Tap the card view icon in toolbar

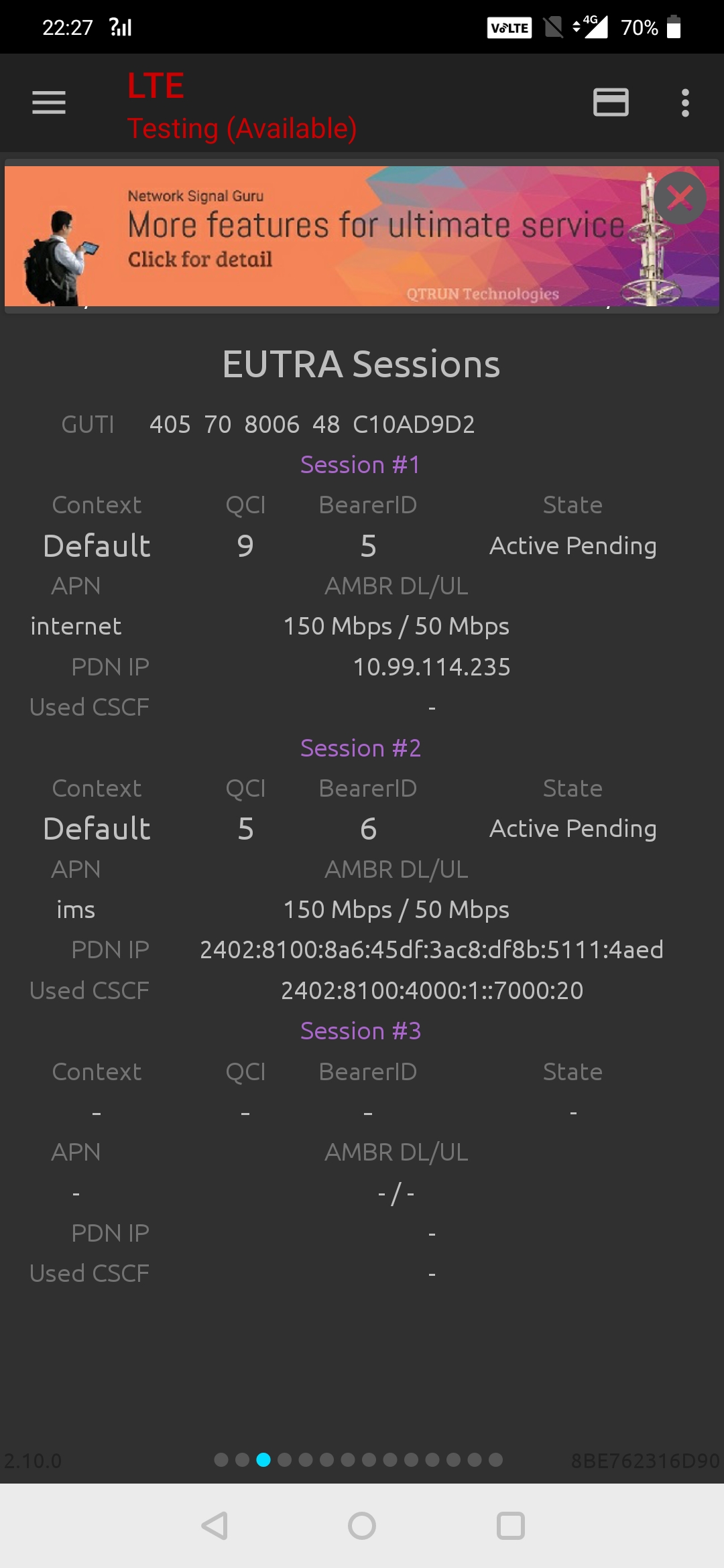[x=611, y=103]
